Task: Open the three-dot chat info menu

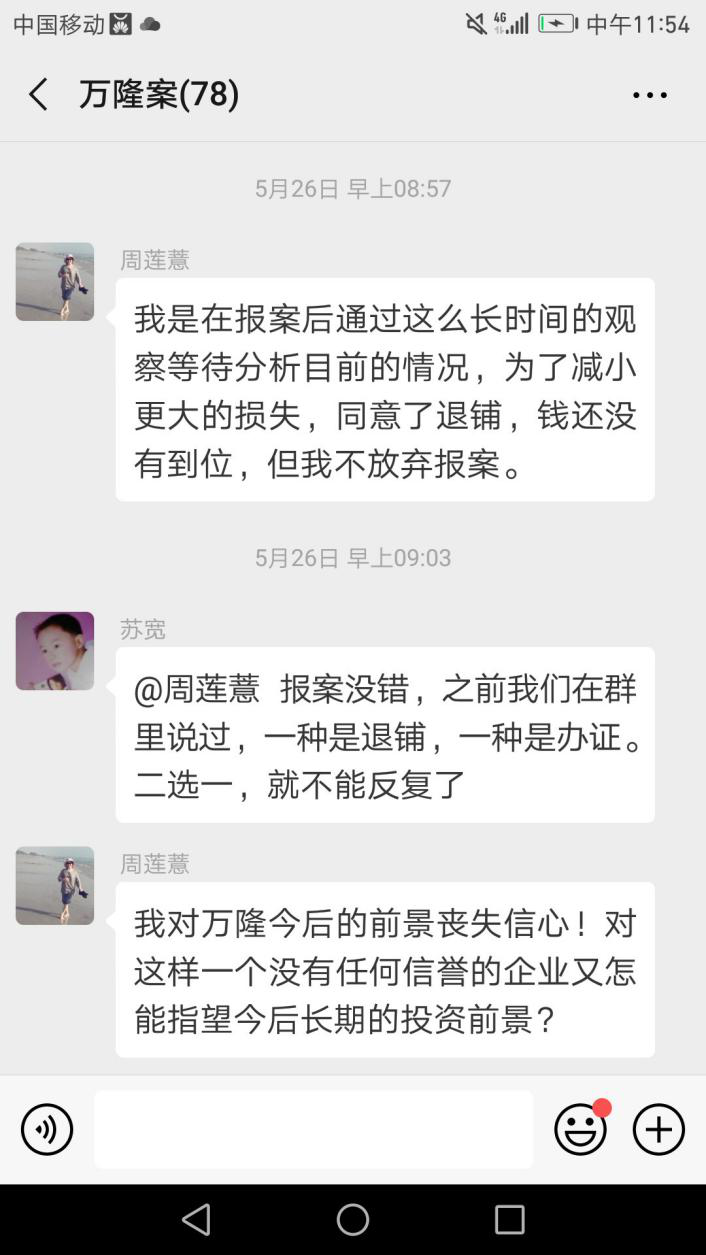Action: point(650,95)
